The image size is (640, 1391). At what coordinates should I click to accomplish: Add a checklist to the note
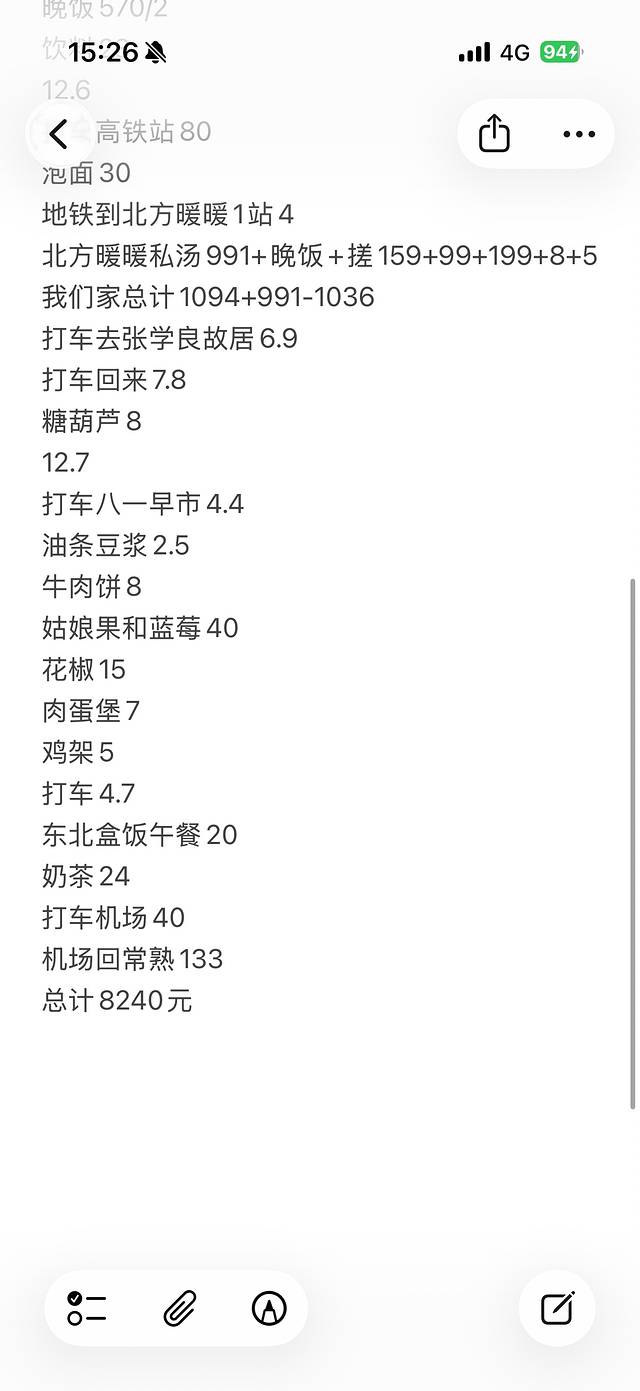pos(87,1307)
